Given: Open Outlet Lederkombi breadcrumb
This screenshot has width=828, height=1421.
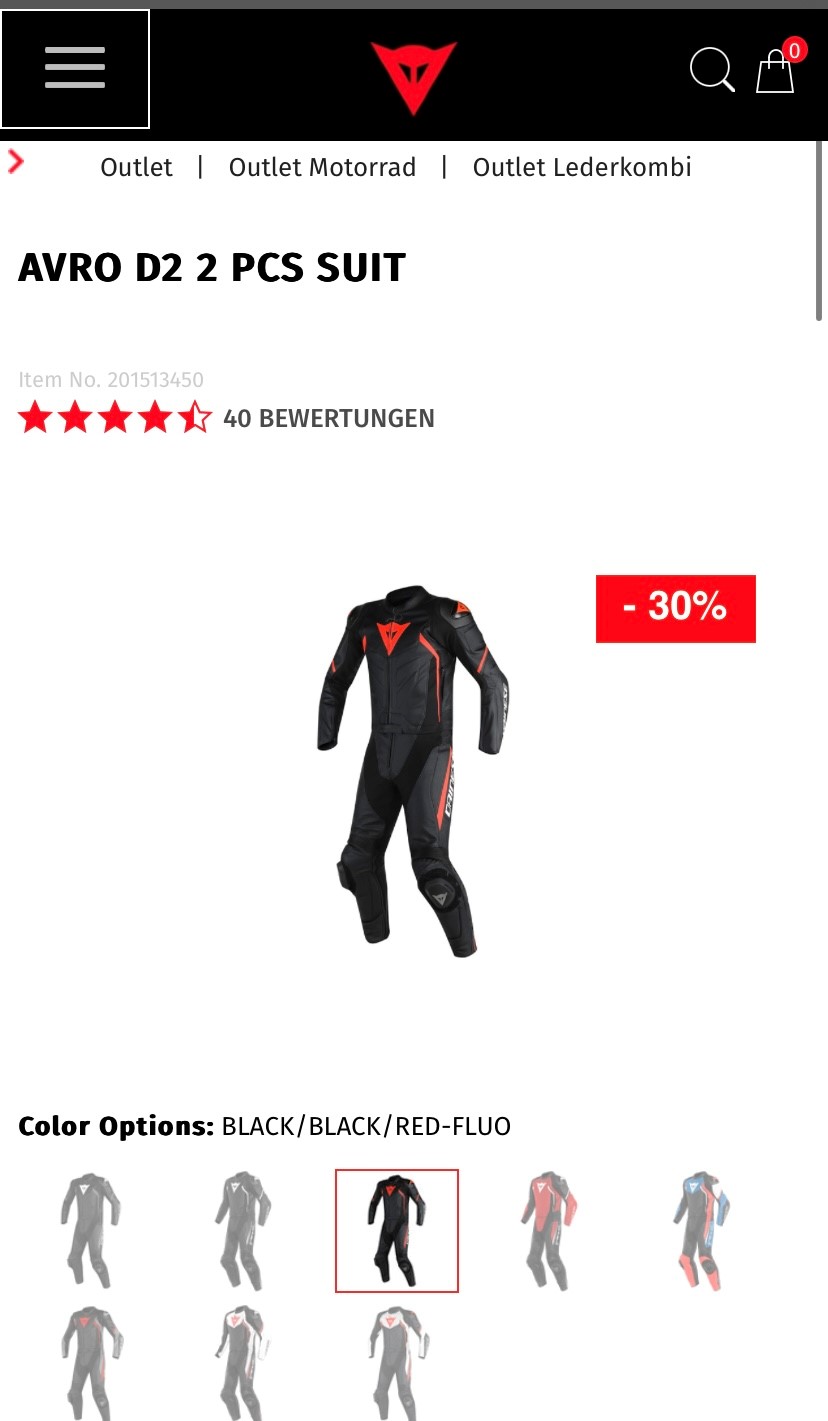Looking at the screenshot, I should pyautogui.click(x=582, y=167).
